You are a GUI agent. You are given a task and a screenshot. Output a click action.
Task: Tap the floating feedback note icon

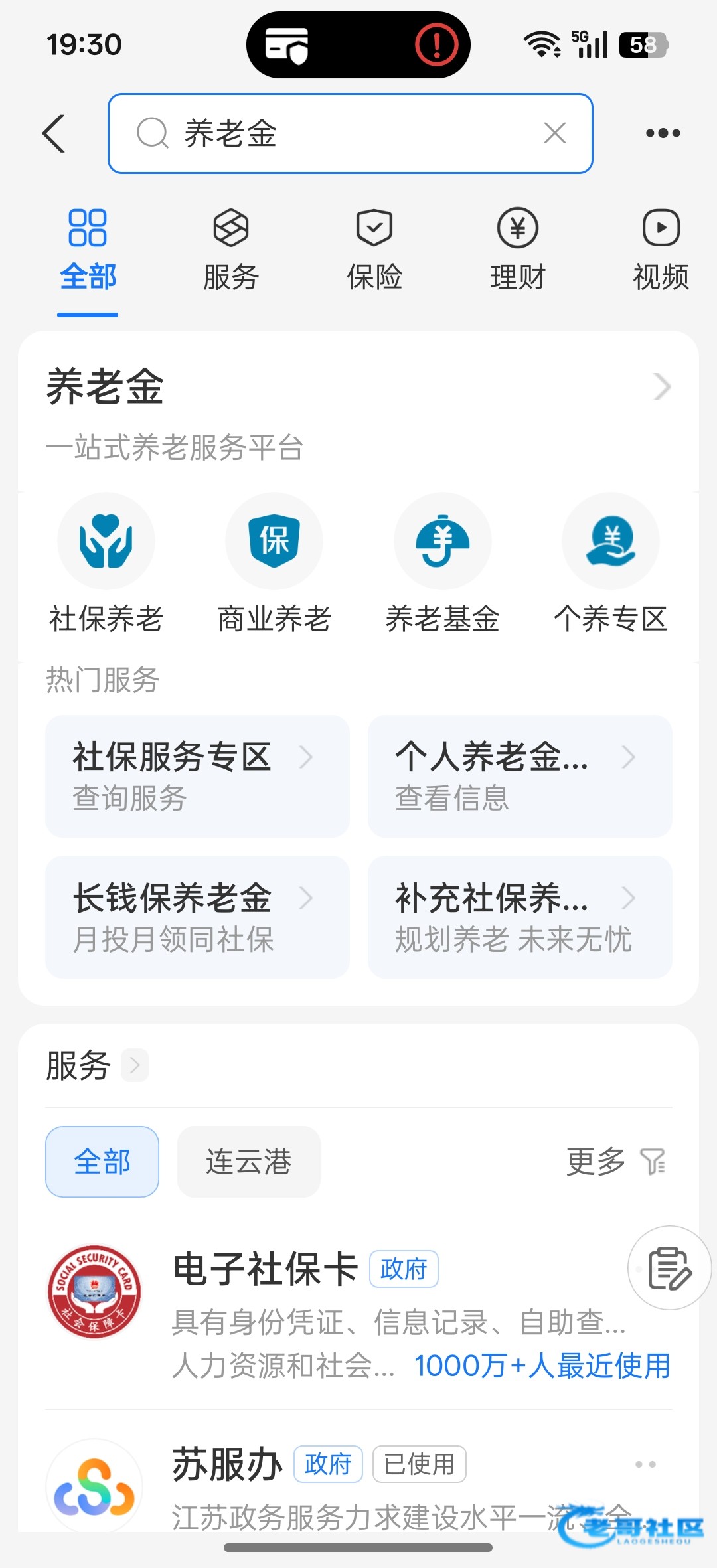[669, 1268]
